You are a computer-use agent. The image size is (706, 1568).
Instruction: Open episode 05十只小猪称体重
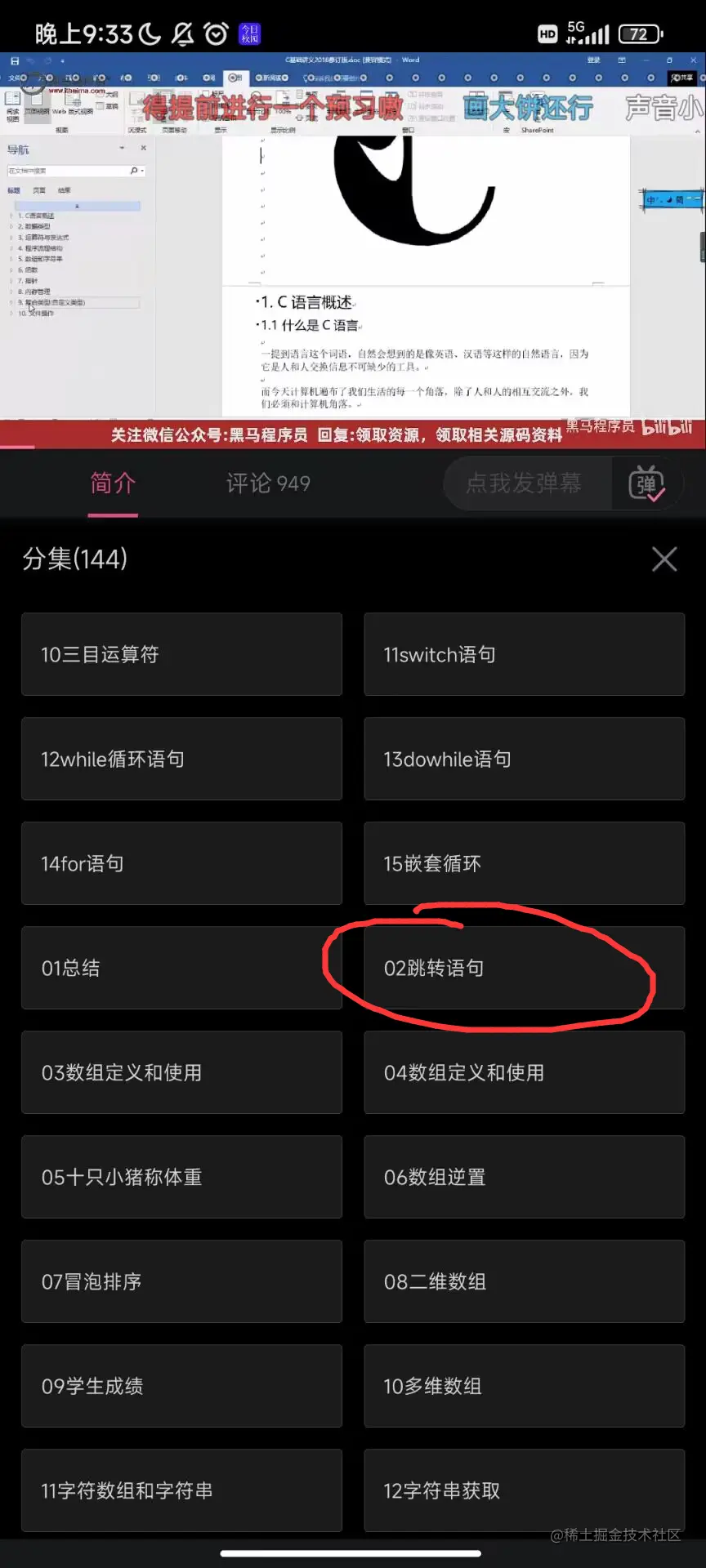point(181,1177)
